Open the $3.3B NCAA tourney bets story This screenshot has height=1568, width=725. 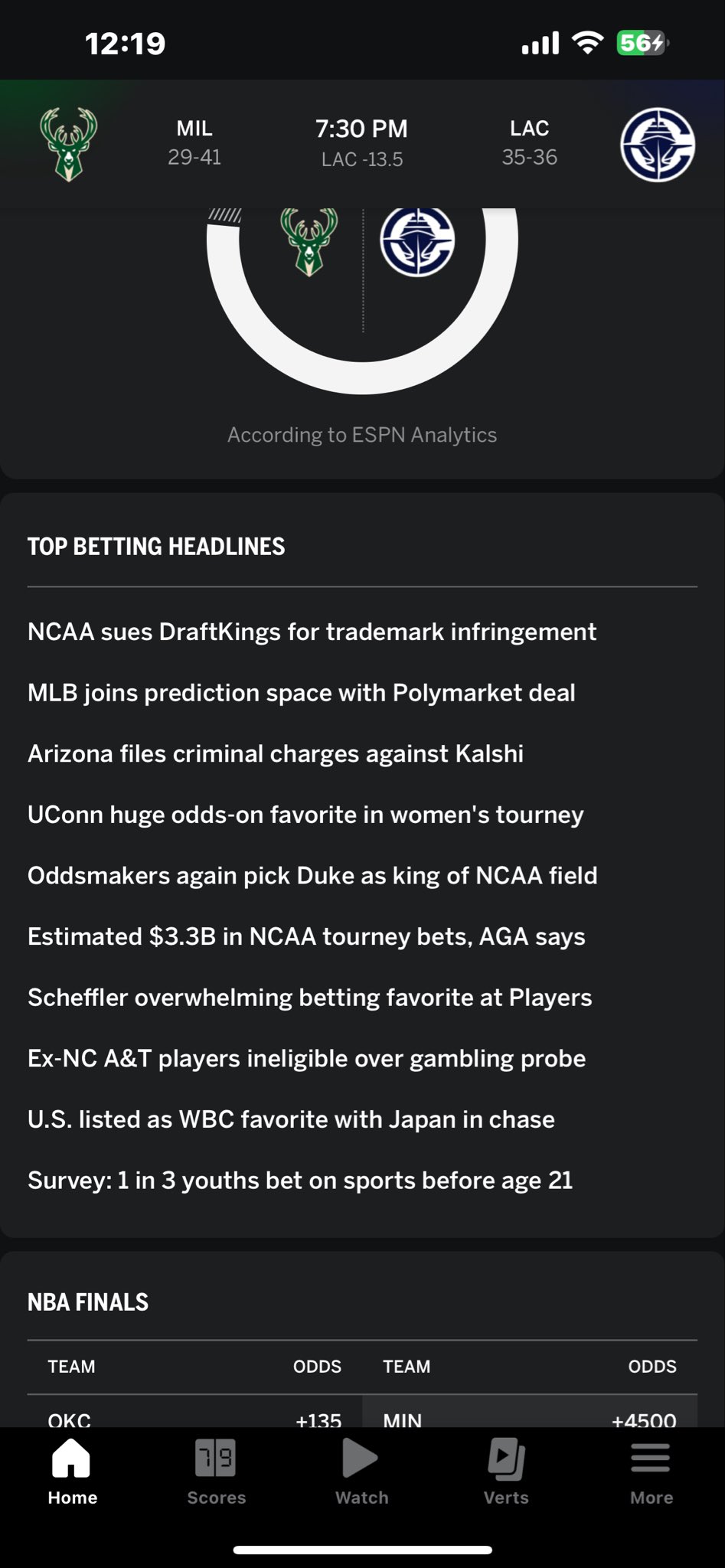pyautogui.click(x=306, y=936)
